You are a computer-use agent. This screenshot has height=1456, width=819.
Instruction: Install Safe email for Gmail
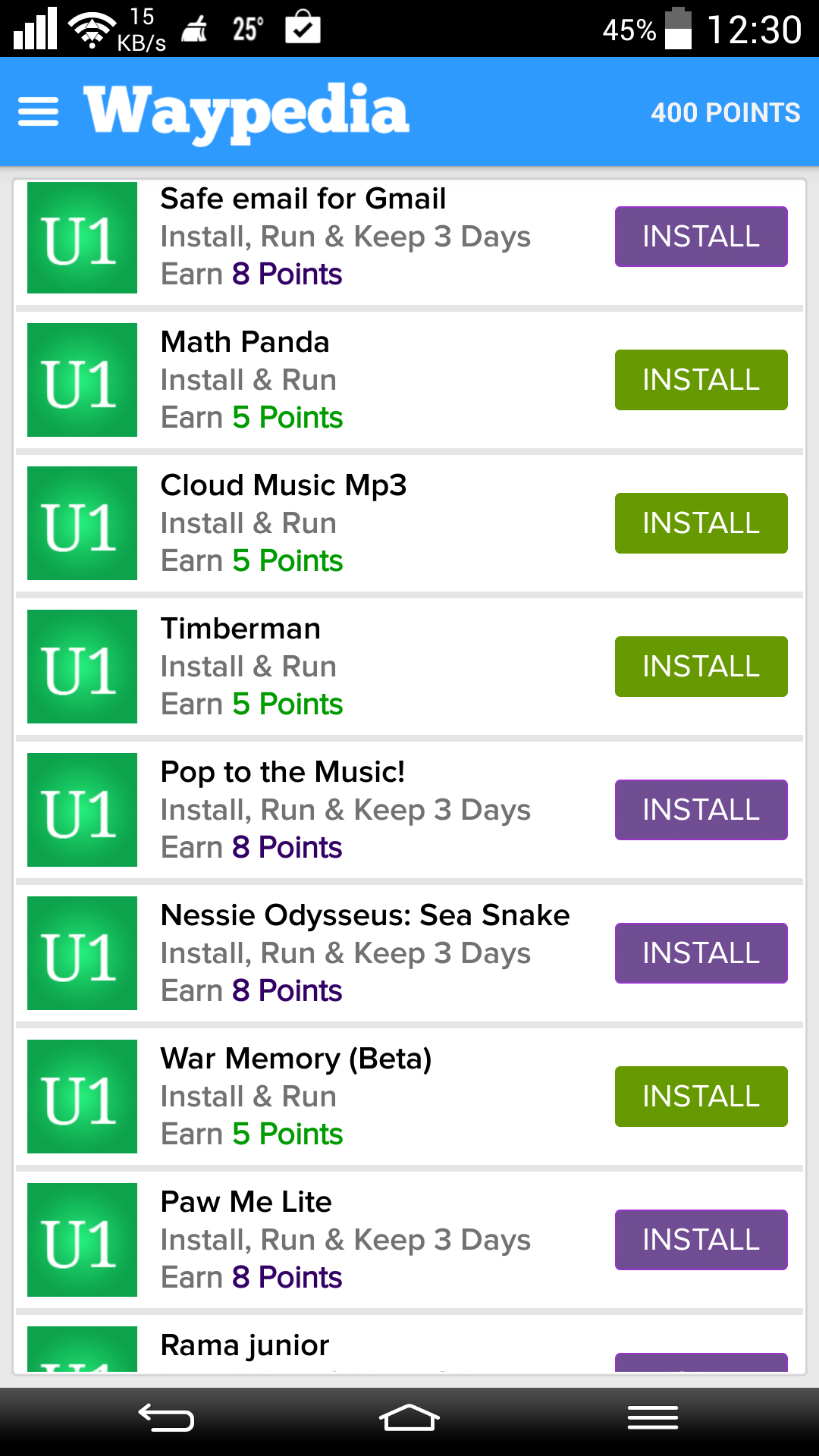pyautogui.click(x=701, y=237)
